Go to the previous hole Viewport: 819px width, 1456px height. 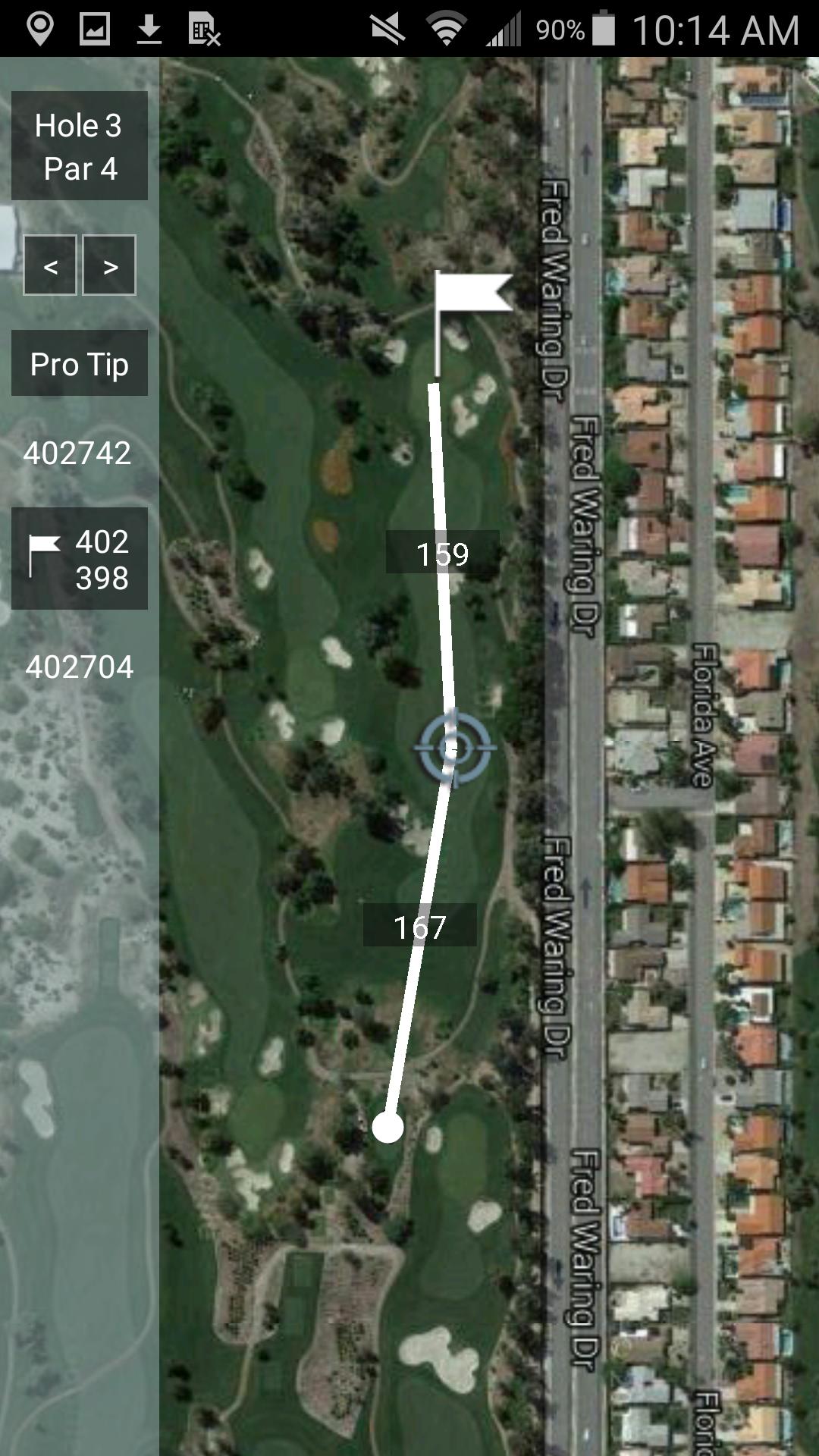[x=50, y=265]
